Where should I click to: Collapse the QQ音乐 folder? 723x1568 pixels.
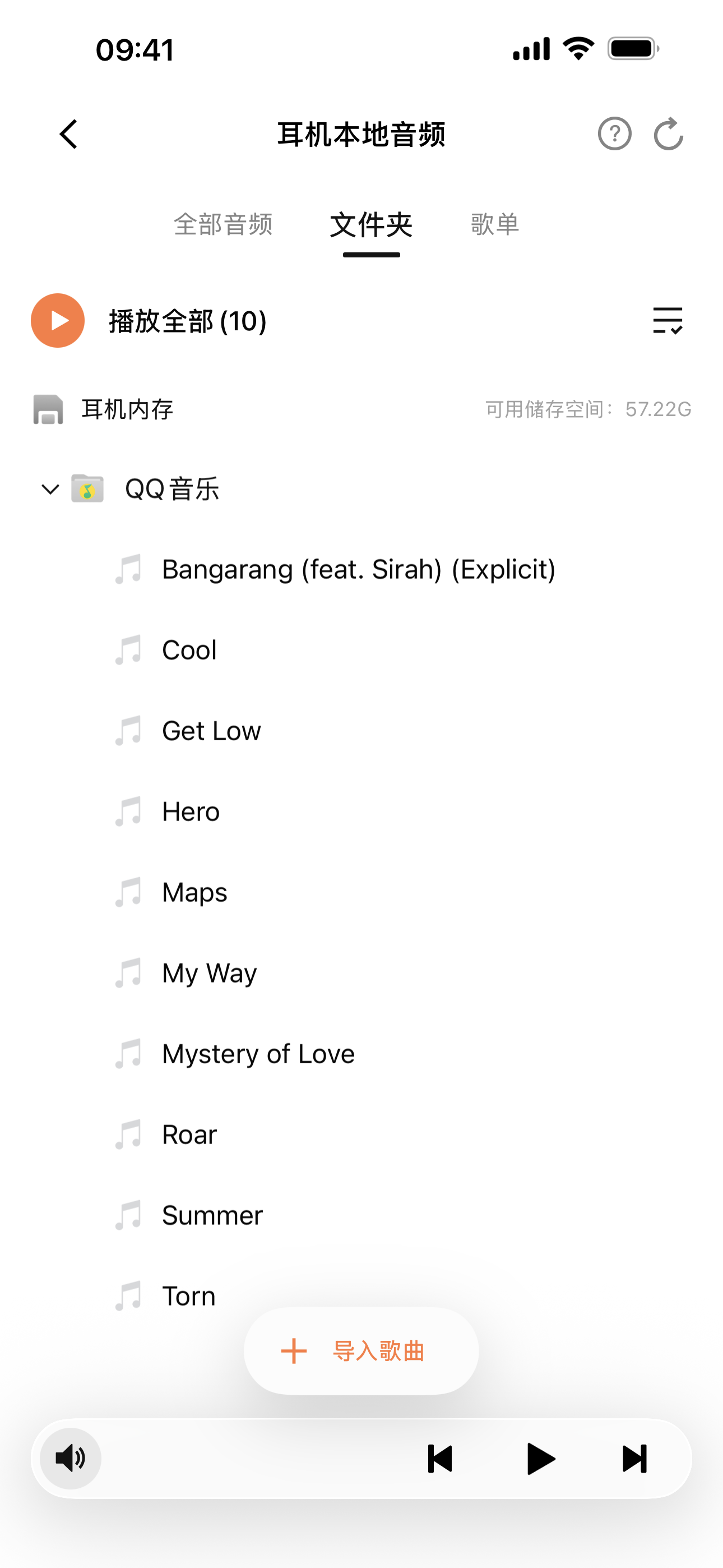click(x=50, y=489)
